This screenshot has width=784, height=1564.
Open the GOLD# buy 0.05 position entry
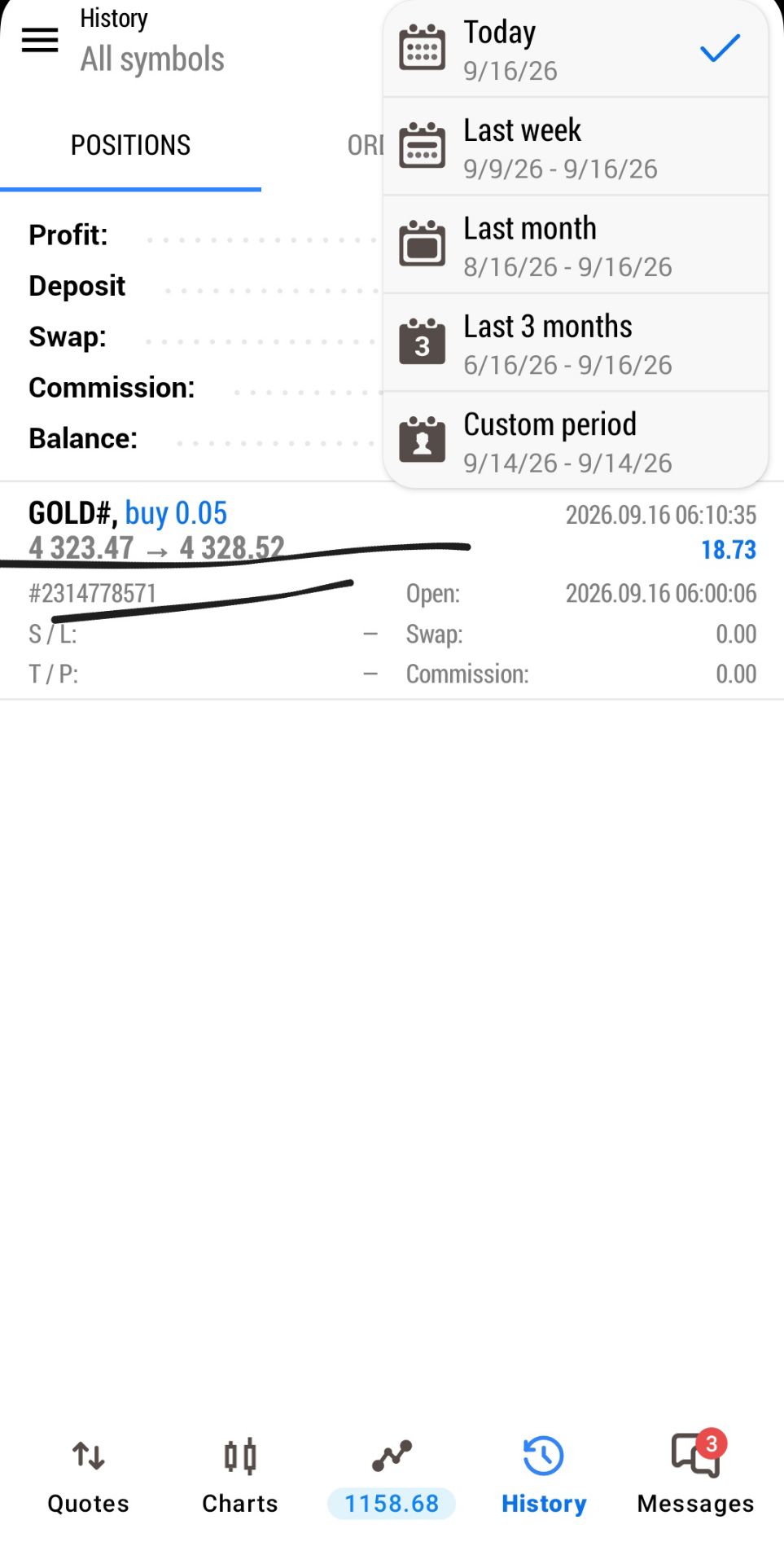392,591
